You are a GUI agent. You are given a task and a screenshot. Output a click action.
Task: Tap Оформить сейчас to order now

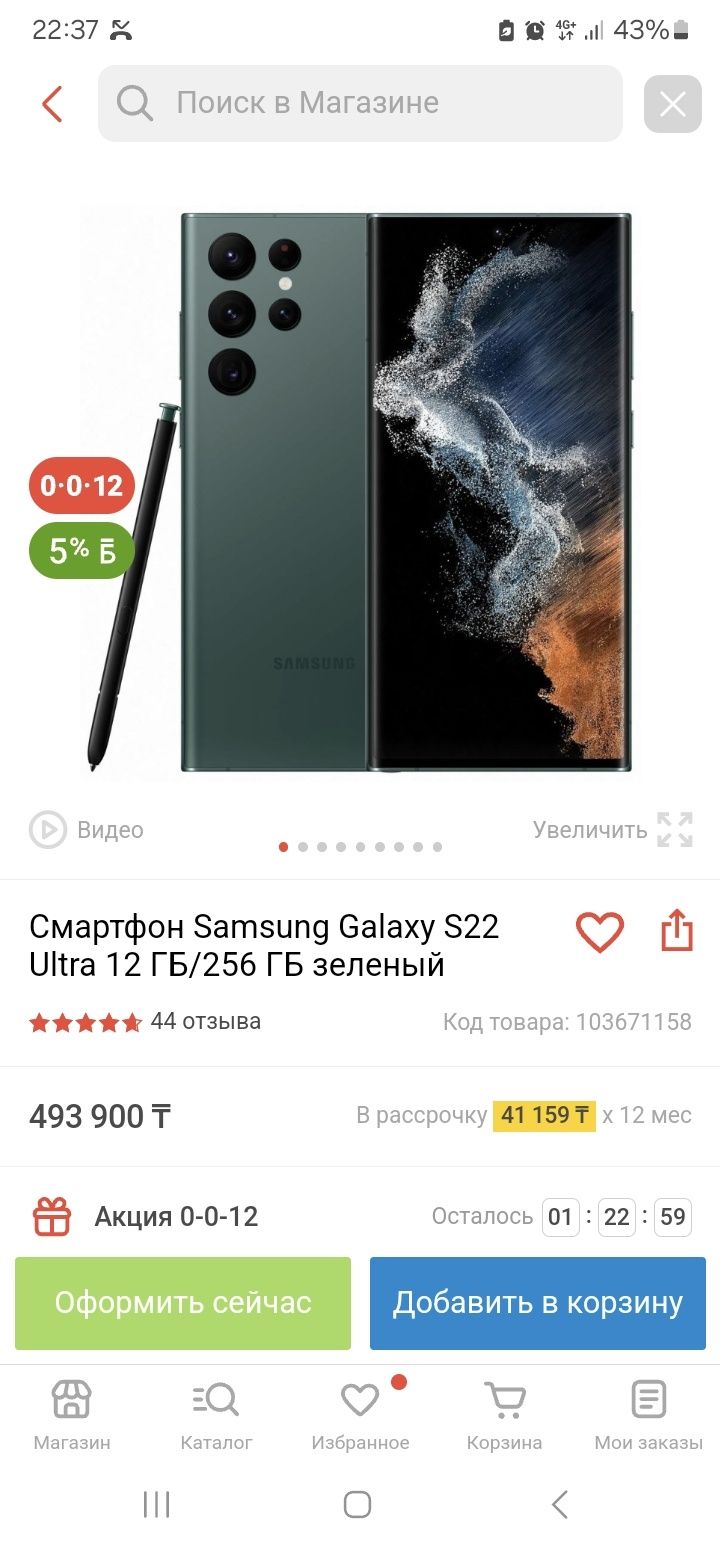[183, 1303]
